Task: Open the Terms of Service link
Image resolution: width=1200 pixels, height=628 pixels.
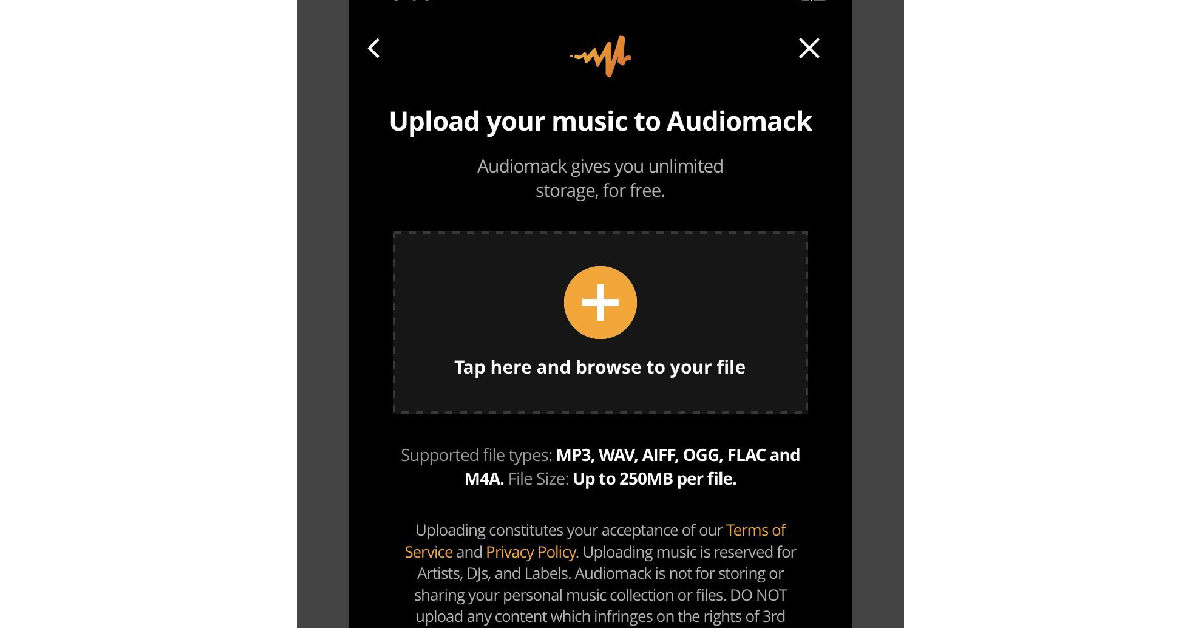Action: tap(755, 530)
